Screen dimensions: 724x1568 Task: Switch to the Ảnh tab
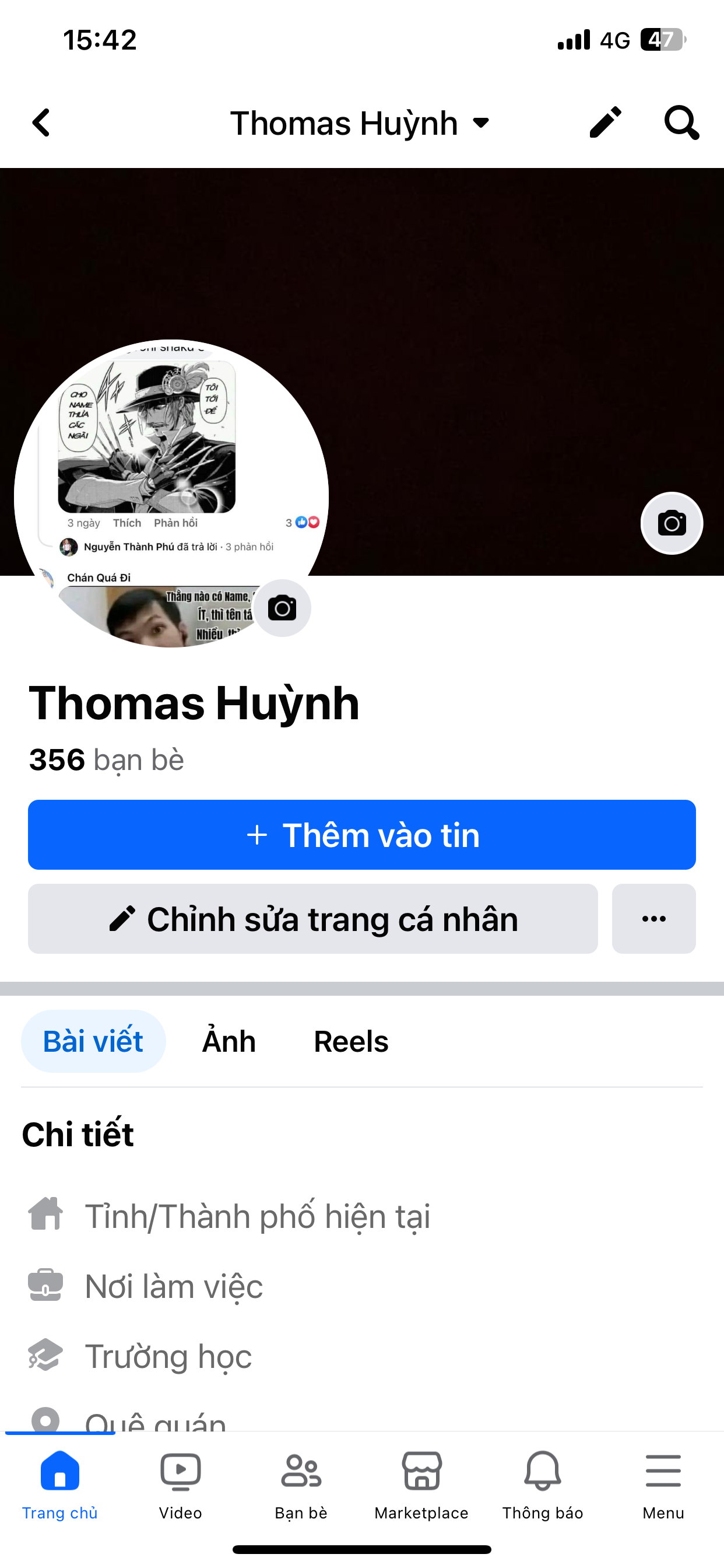tap(229, 1041)
